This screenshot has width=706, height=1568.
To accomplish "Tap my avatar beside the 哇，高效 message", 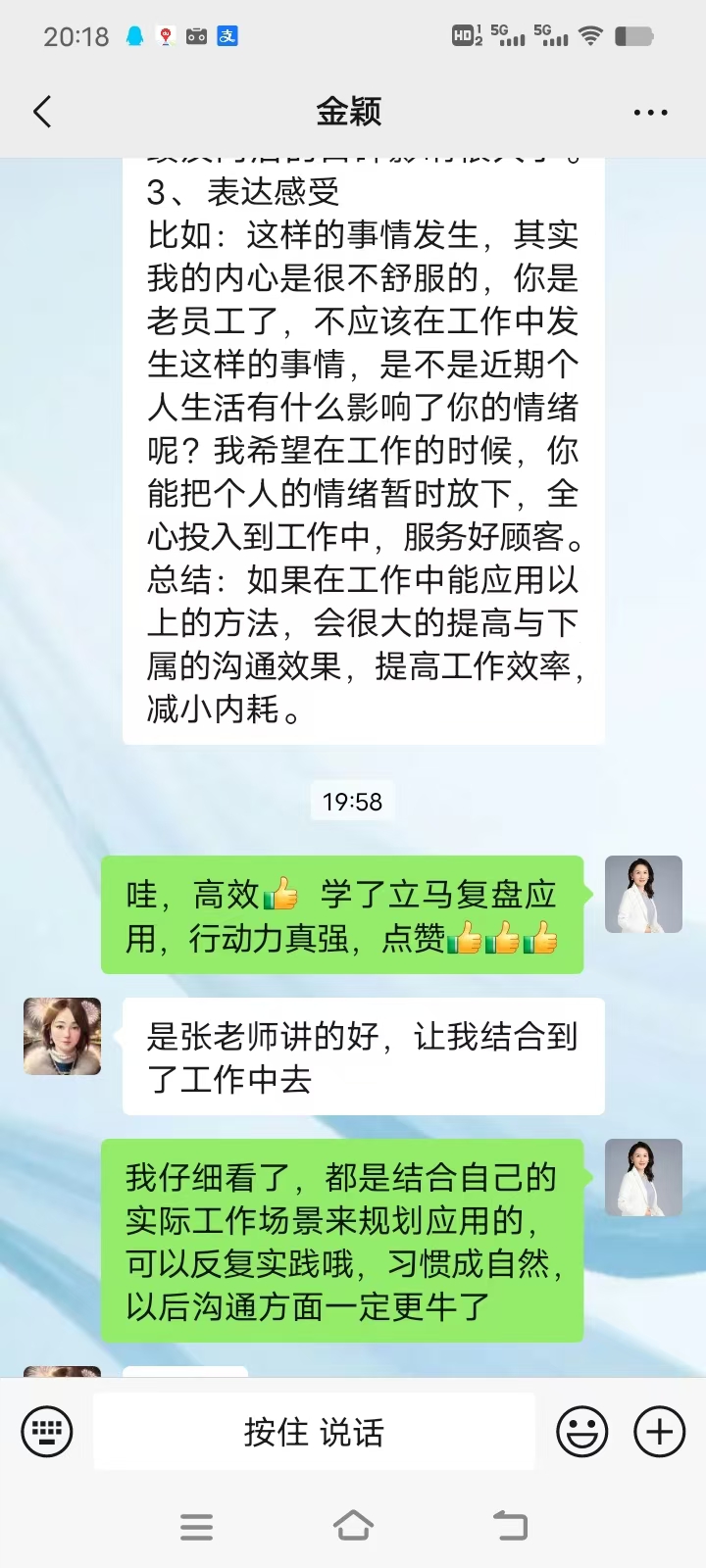I will tap(643, 894).
